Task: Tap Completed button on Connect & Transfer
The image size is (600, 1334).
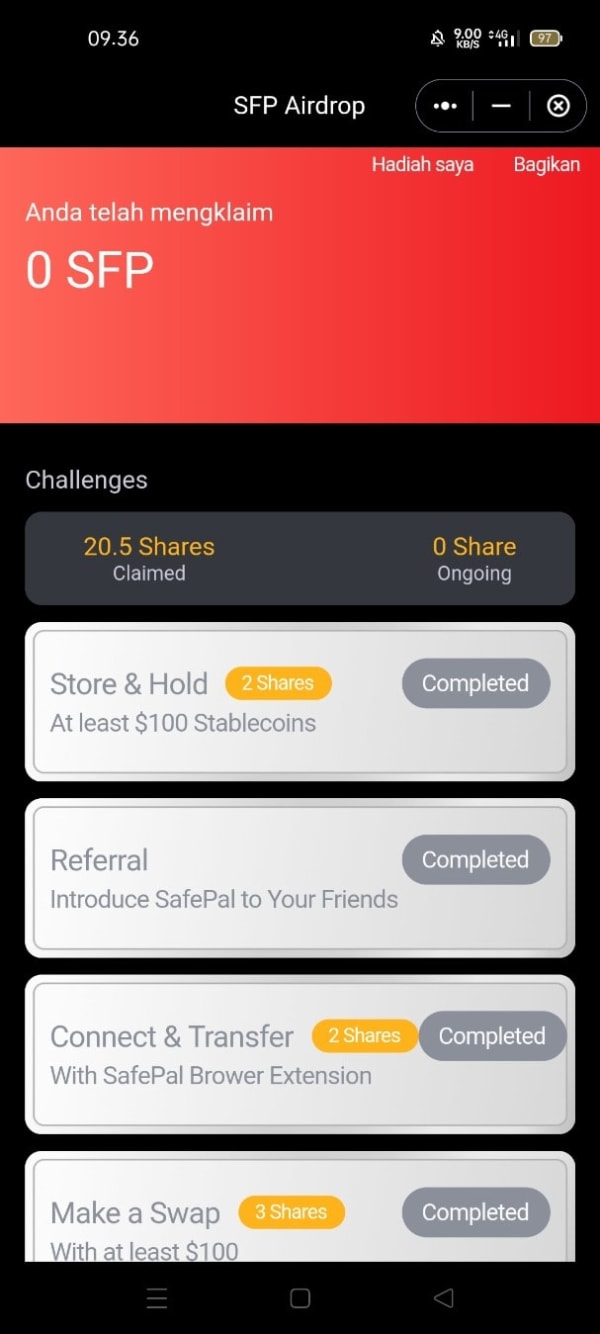Action: click(x=491, y=1036)
